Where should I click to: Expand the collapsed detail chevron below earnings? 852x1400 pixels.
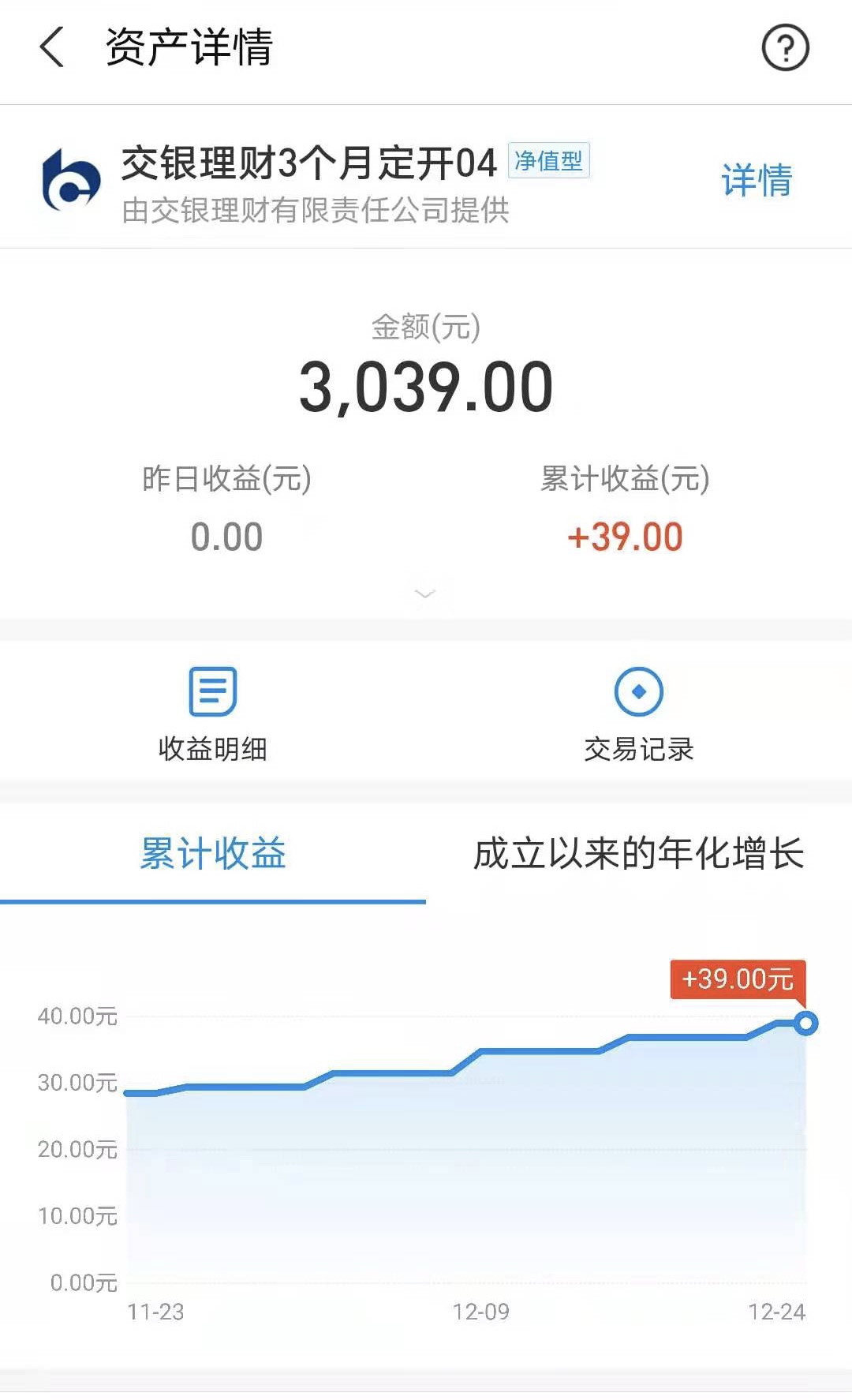coord(424,593)
